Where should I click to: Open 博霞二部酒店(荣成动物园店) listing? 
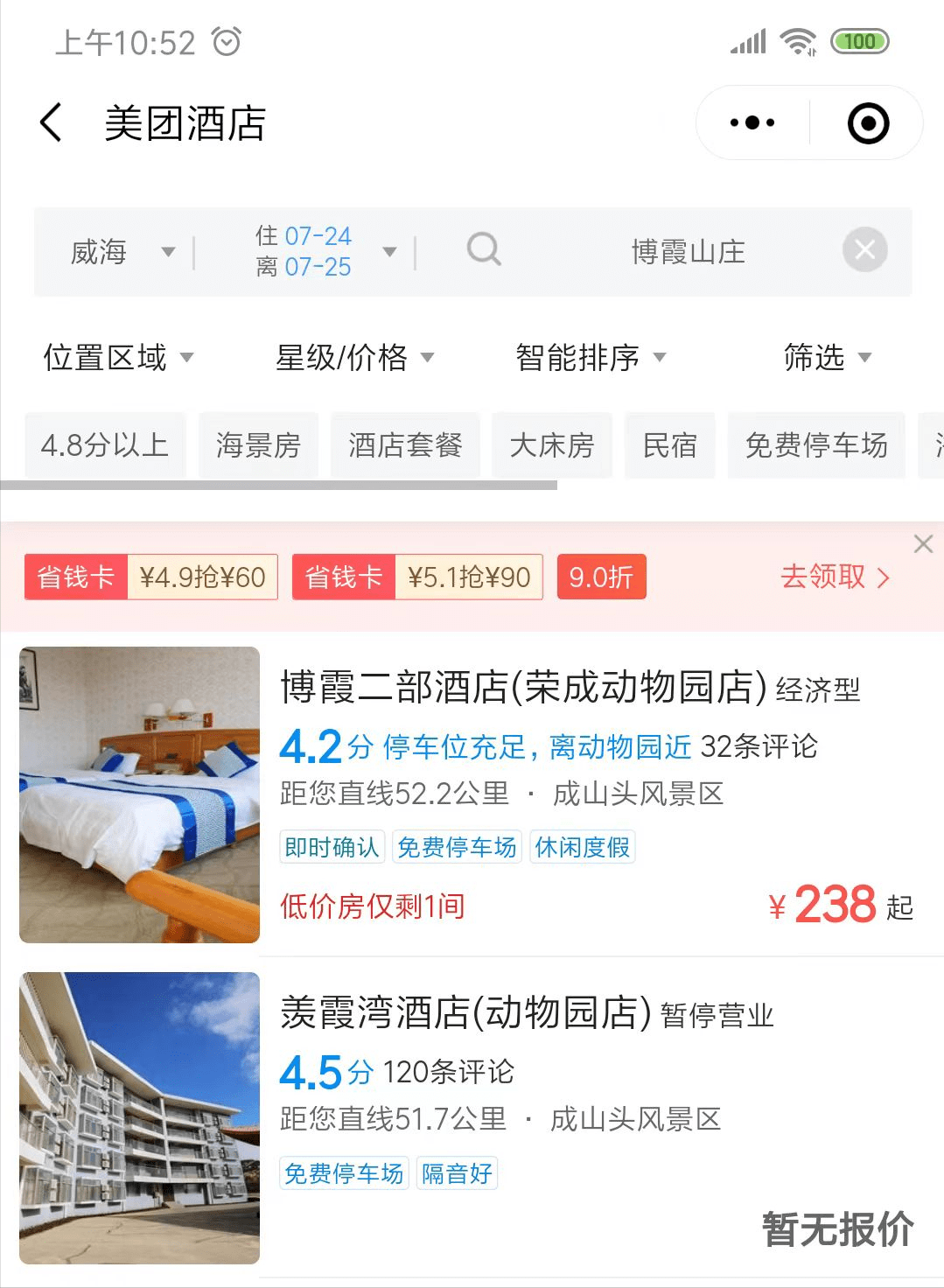(523, 688)
